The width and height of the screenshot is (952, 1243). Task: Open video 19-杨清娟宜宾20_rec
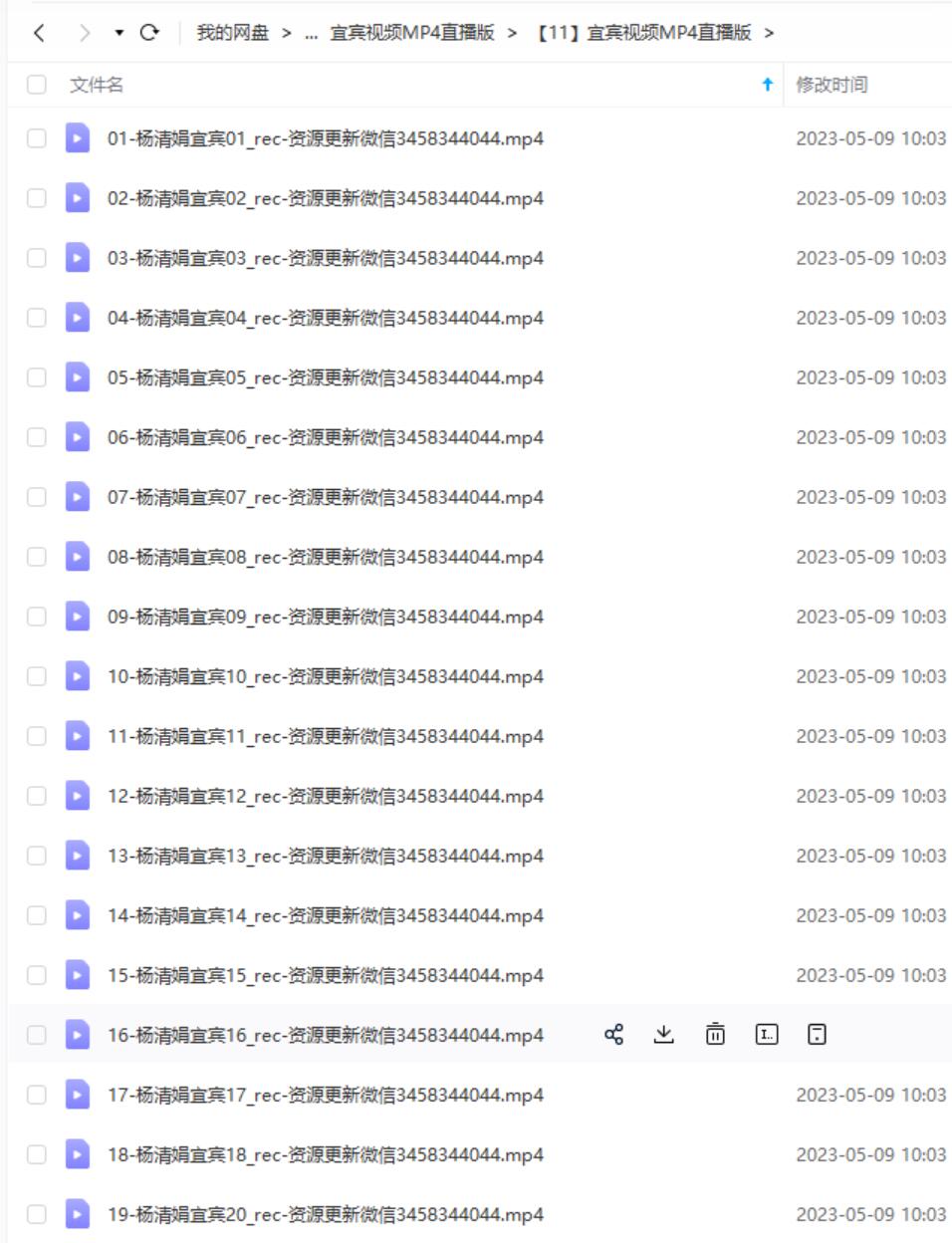(325, 1214)
